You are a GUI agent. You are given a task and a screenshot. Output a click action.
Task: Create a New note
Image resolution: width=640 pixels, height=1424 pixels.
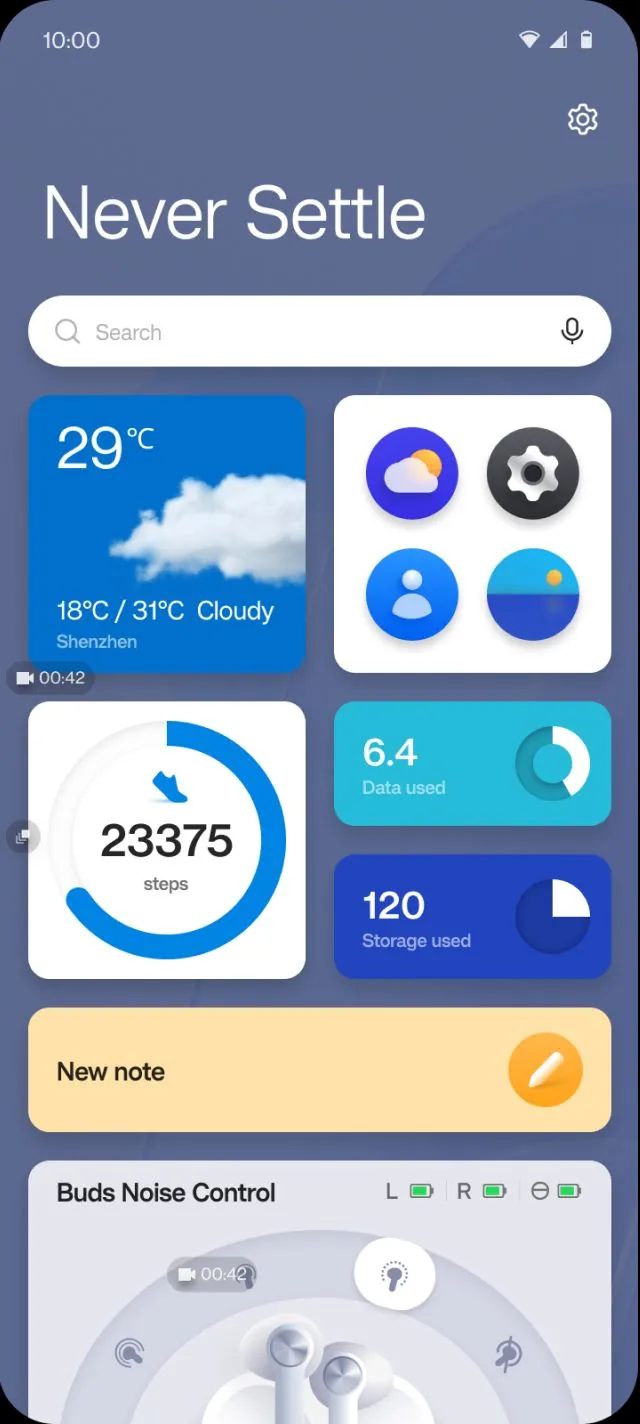click(x=319, y=1070)
